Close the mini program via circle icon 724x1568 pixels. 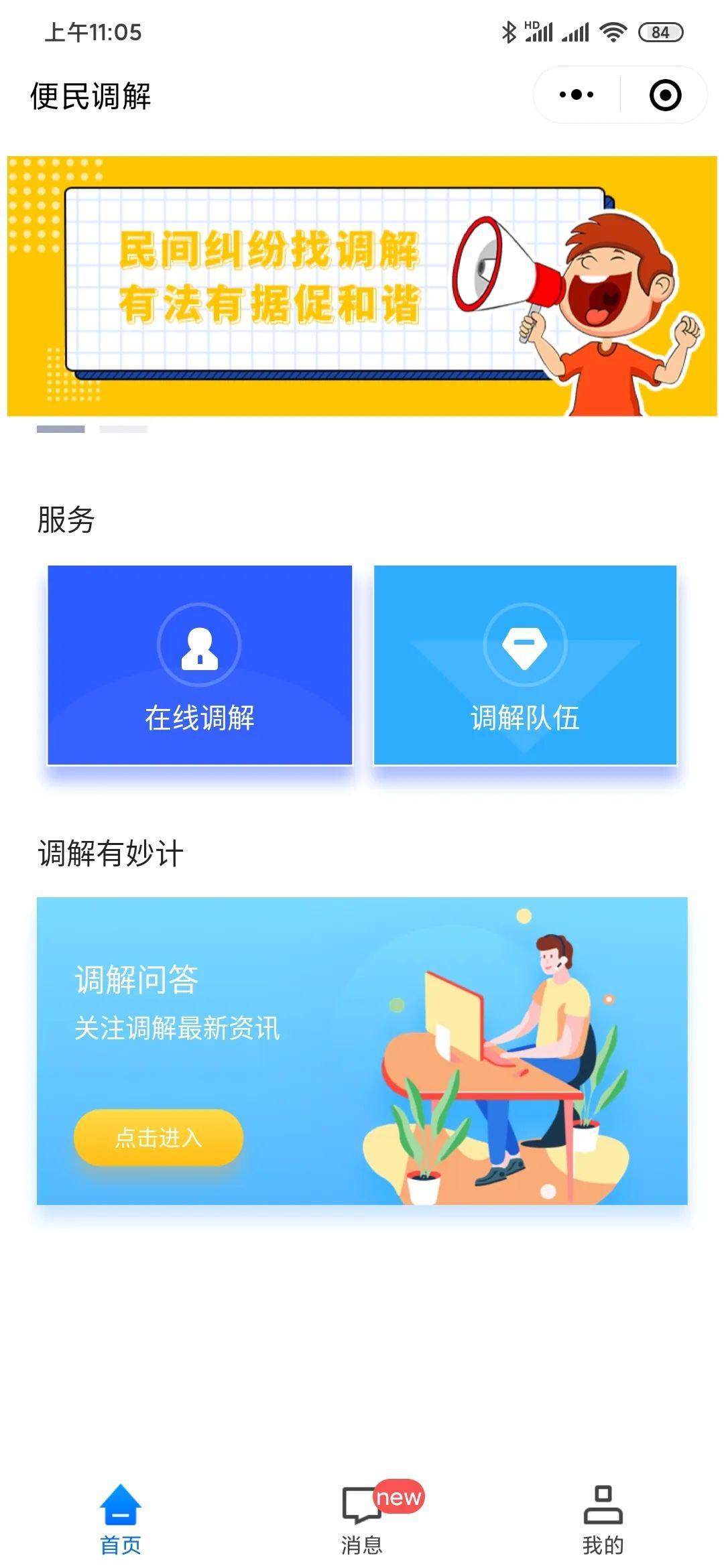pyautogui.click(x=665, y=94)
